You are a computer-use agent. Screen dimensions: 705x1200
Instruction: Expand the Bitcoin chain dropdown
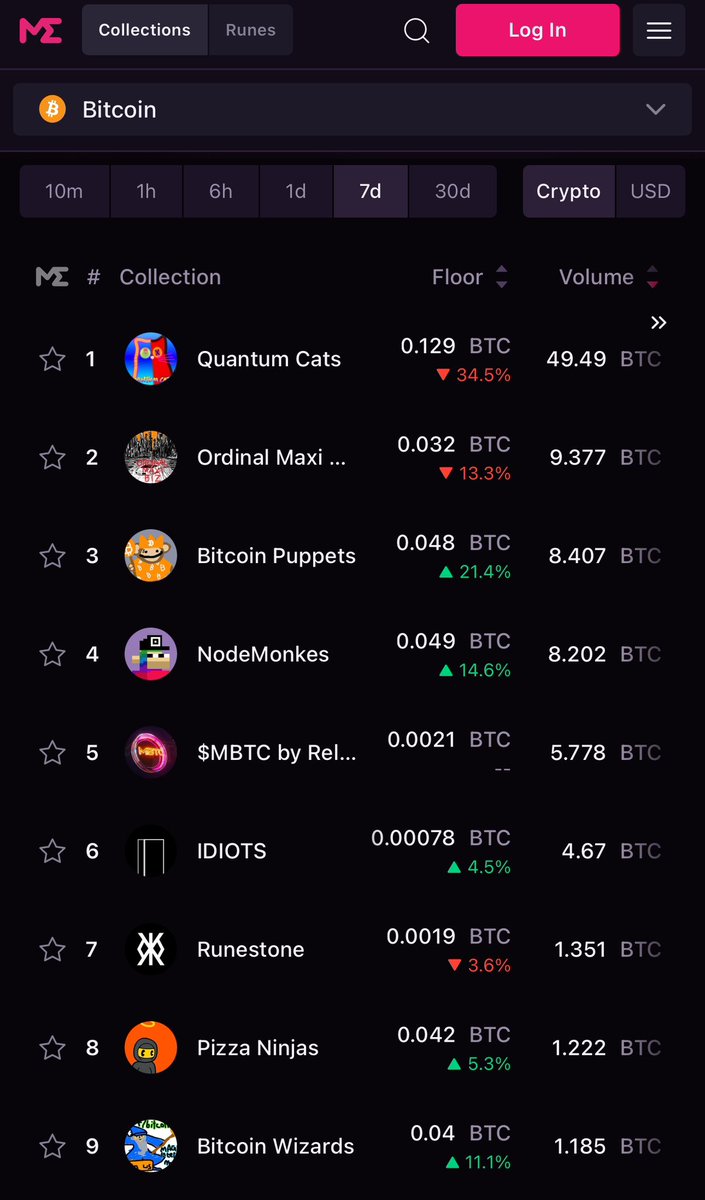pyautogui.click(x=352, y=109)
